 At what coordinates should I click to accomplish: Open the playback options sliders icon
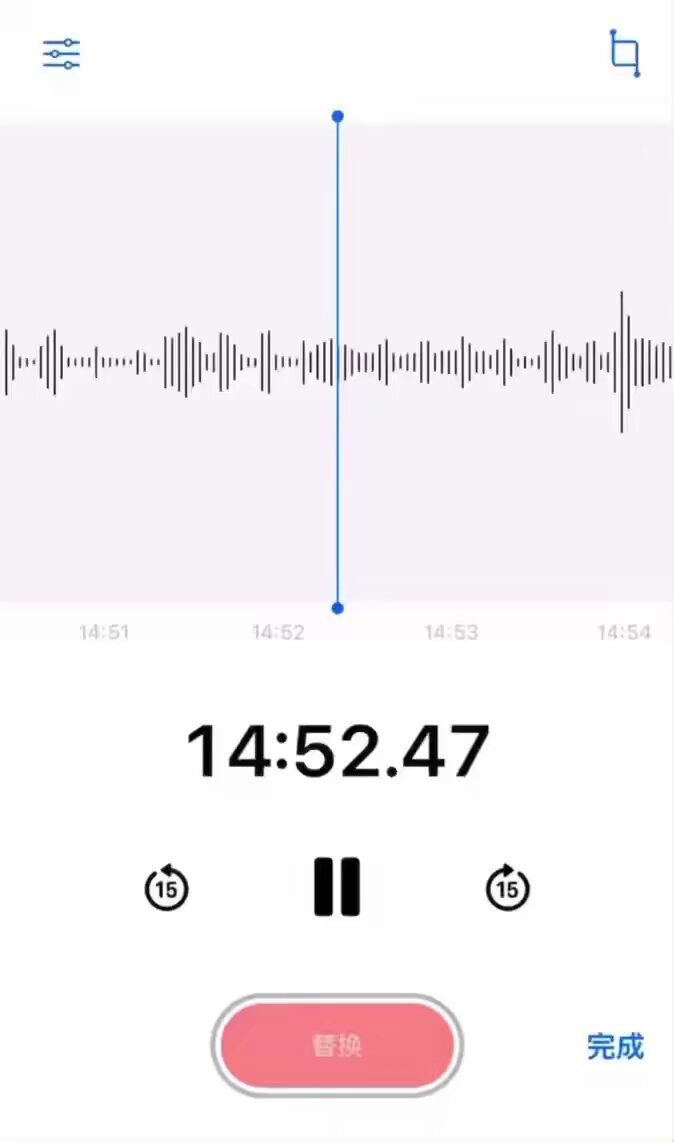(x=61, y=53)
